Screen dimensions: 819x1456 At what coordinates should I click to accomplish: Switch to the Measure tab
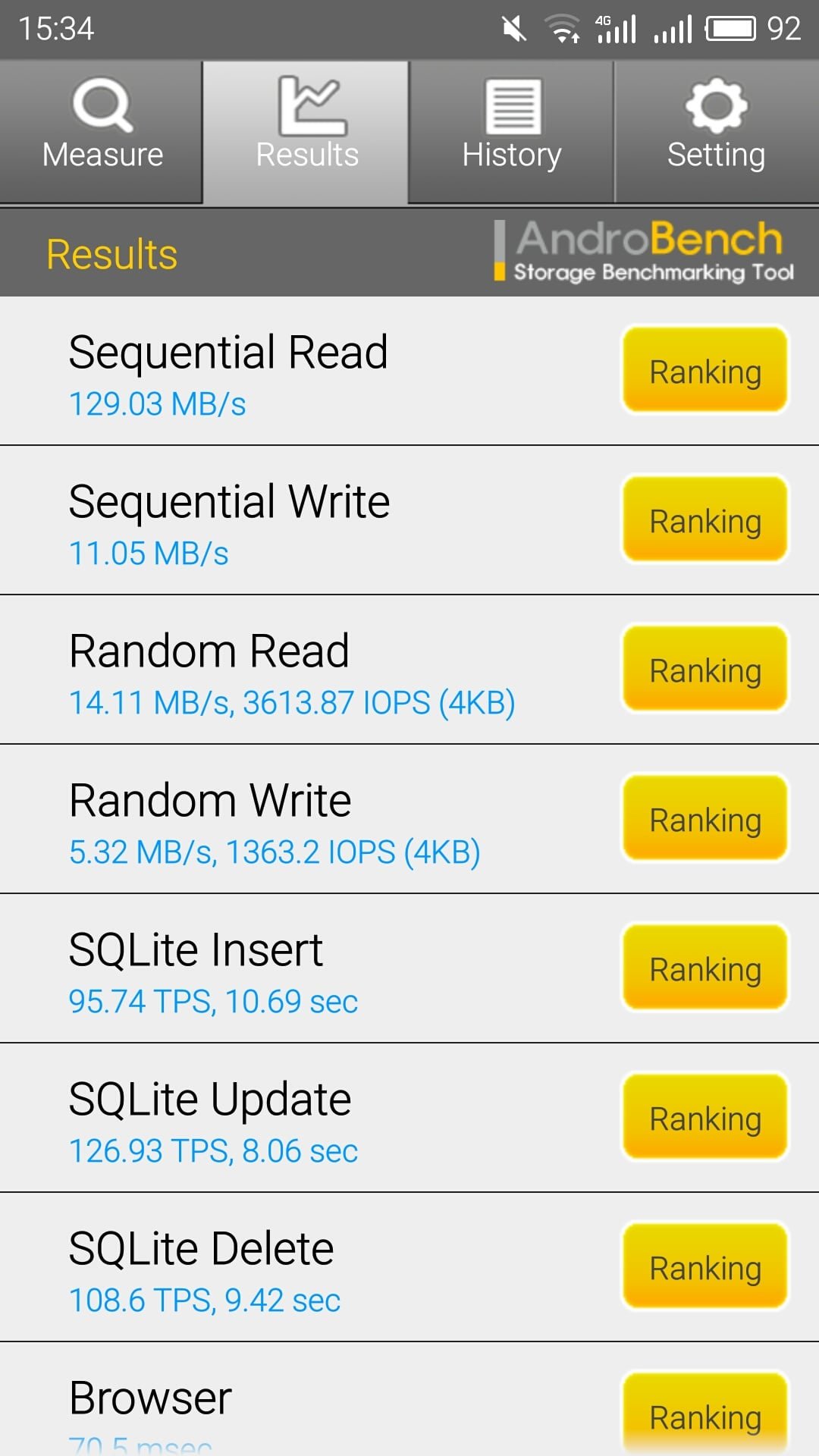[102, 132]
